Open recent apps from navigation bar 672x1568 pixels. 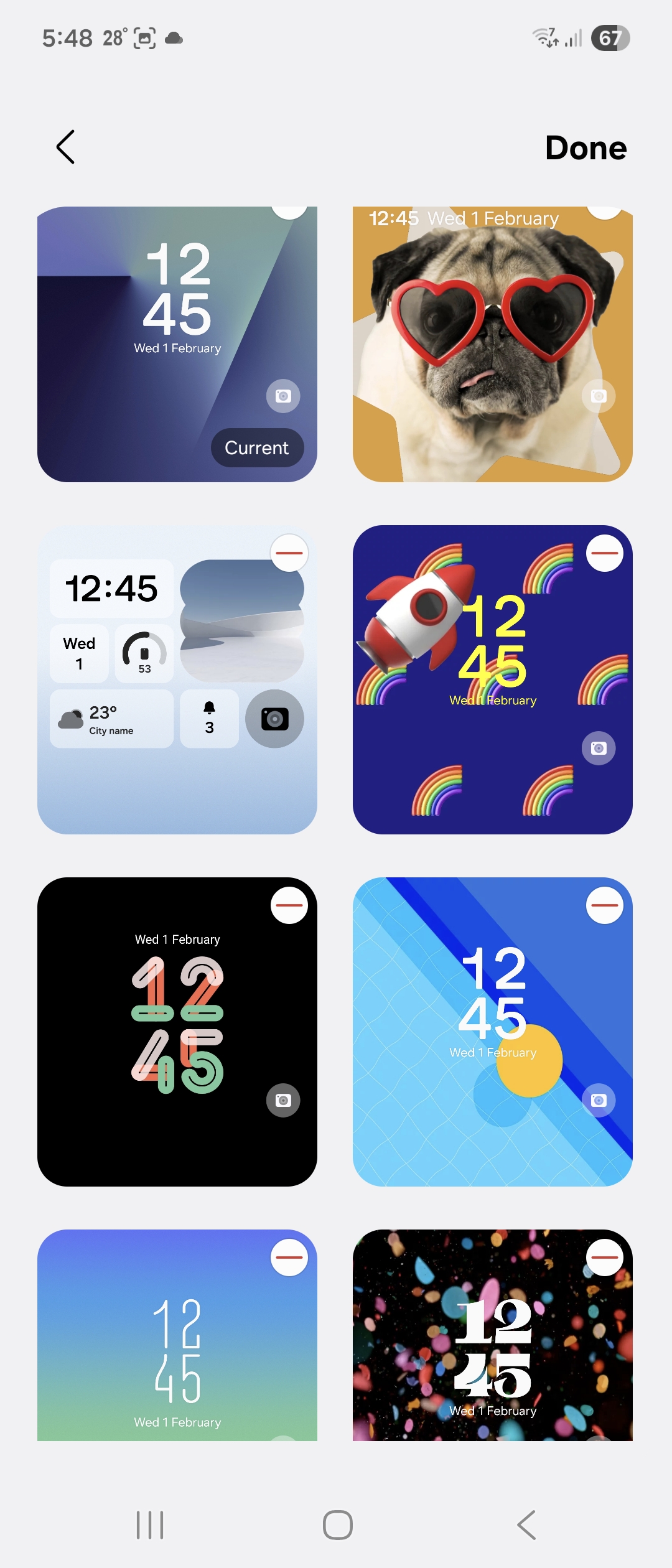coord(150,1525)
